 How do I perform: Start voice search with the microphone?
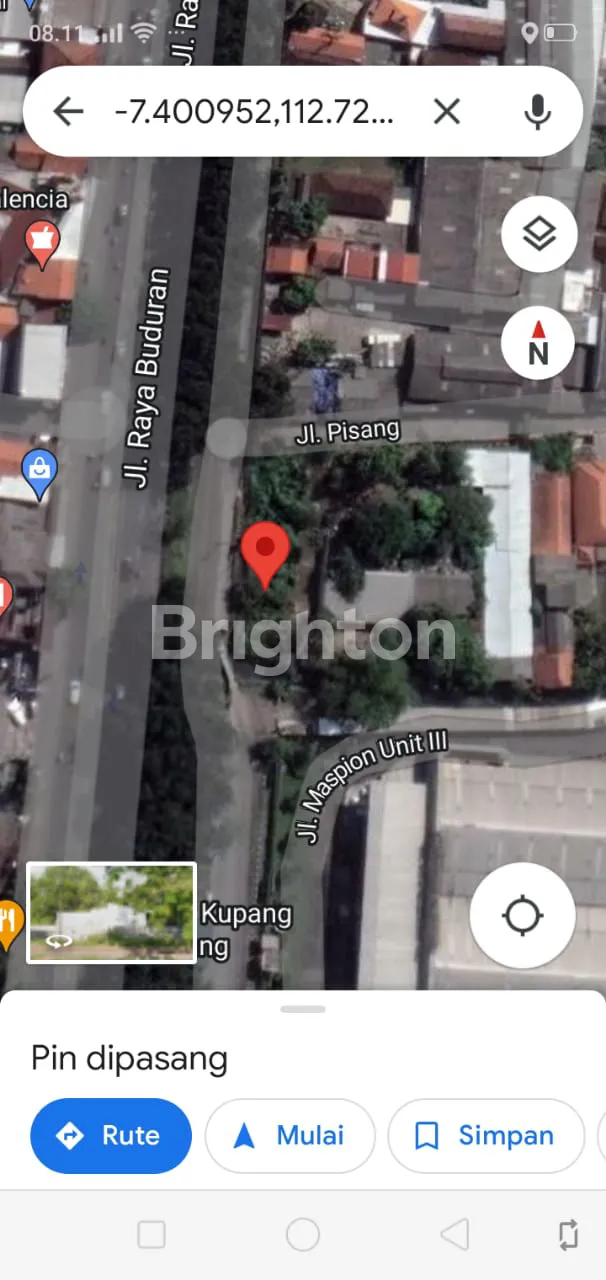click(537, 112)
